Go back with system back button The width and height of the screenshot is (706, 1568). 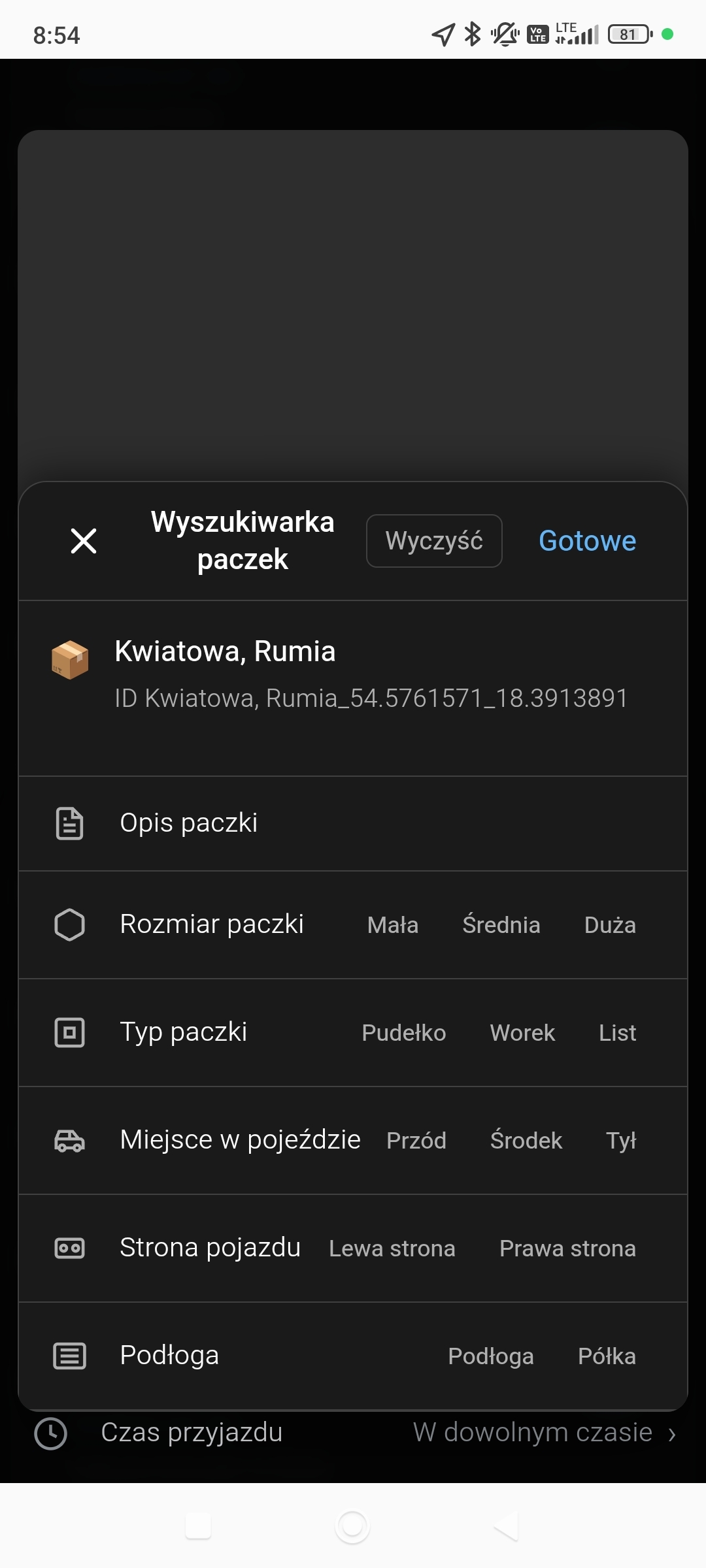point(506,1526)
